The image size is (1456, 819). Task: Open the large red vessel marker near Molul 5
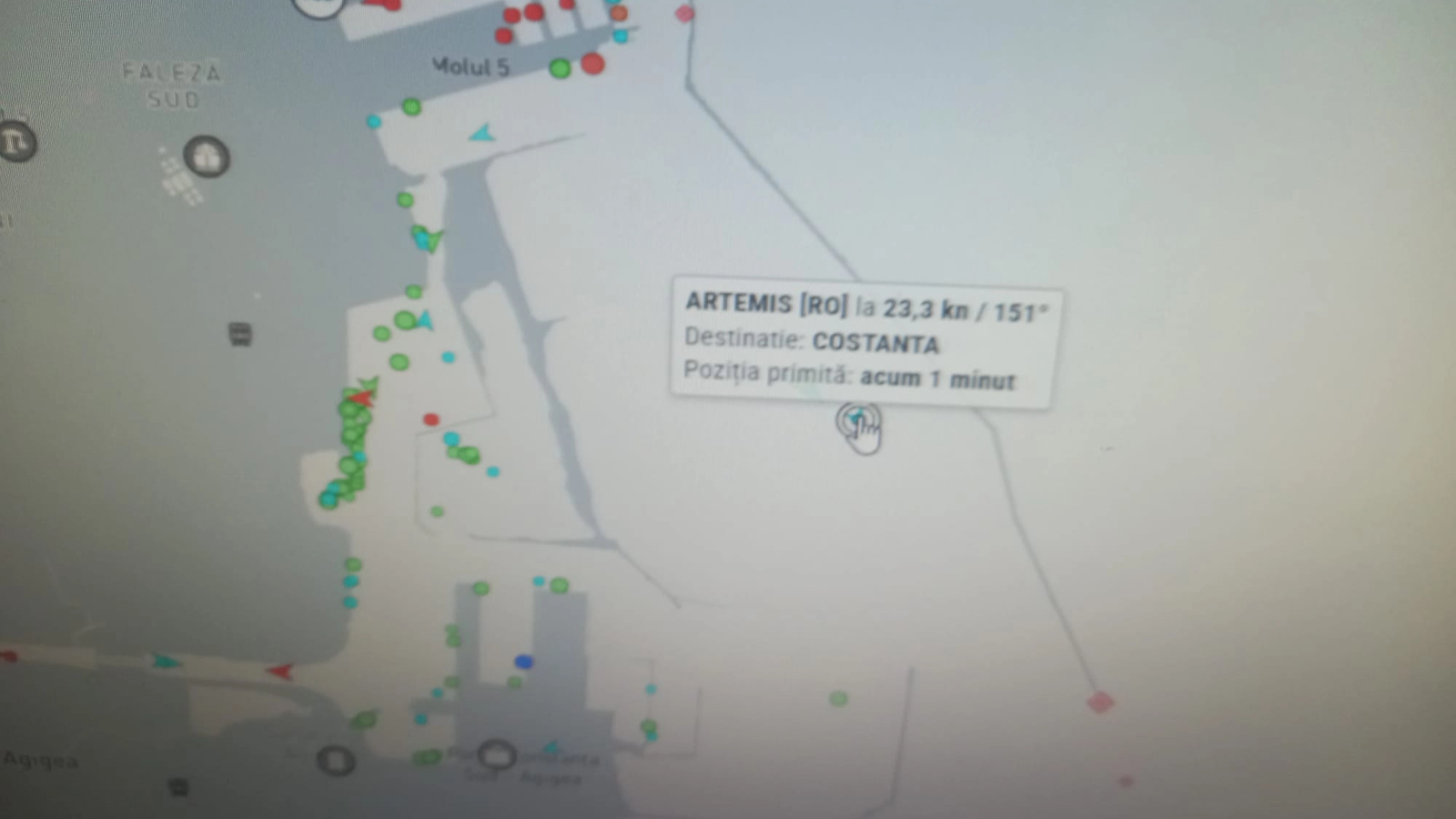tap(592, 64)
